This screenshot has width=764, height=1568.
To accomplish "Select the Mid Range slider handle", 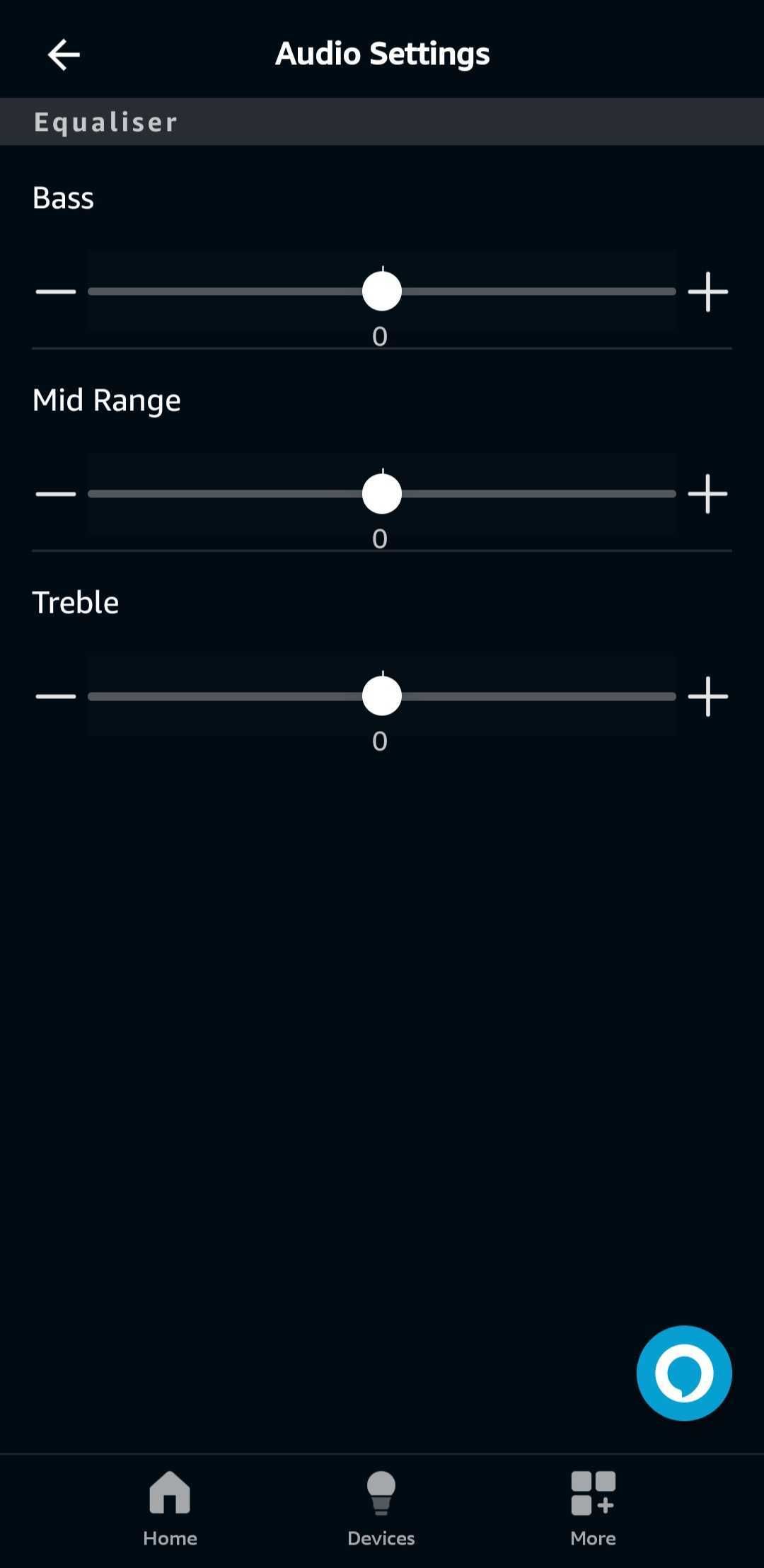I will pyautogui.click(x=381, y=493).
